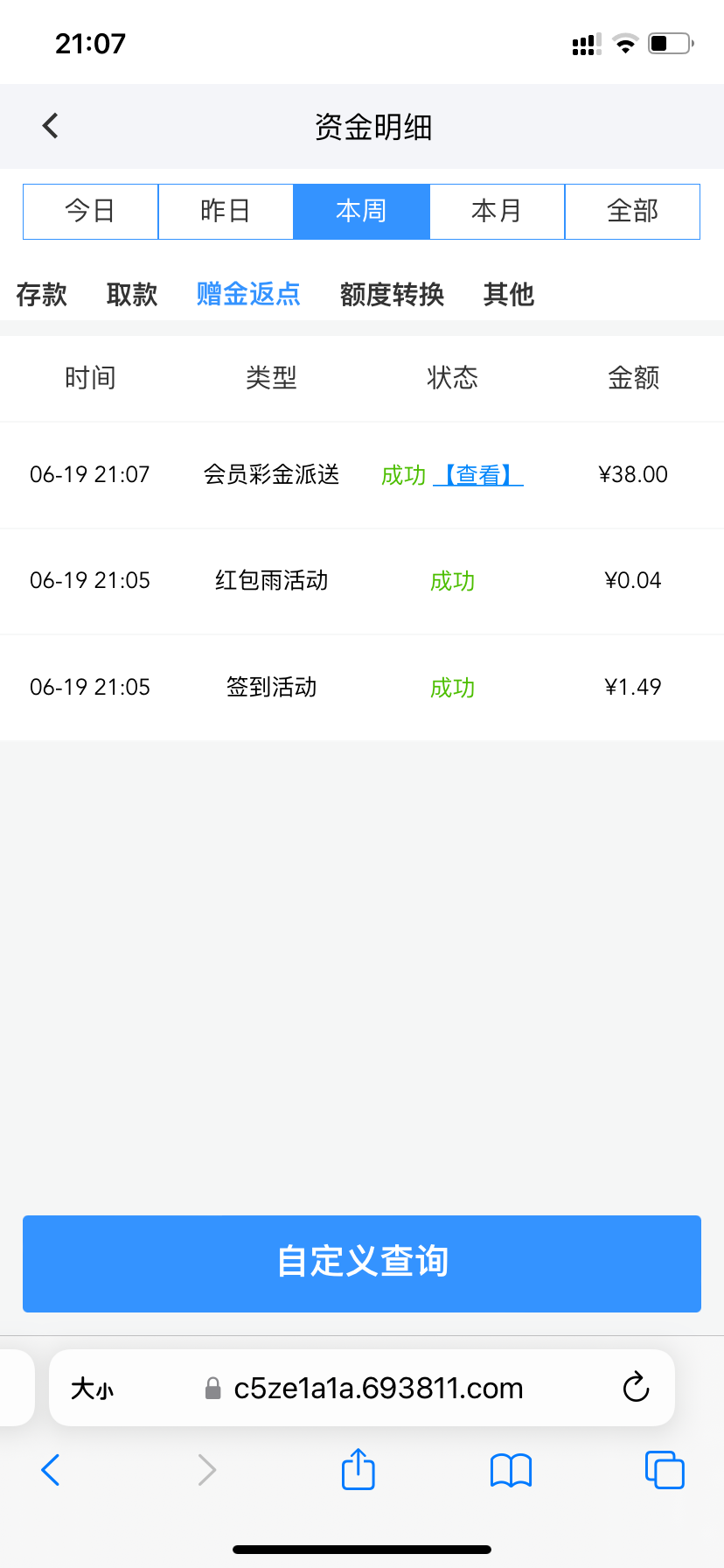Switch to 其他 category
This screenshot has height=1568, width=724.
click(508, 294)
